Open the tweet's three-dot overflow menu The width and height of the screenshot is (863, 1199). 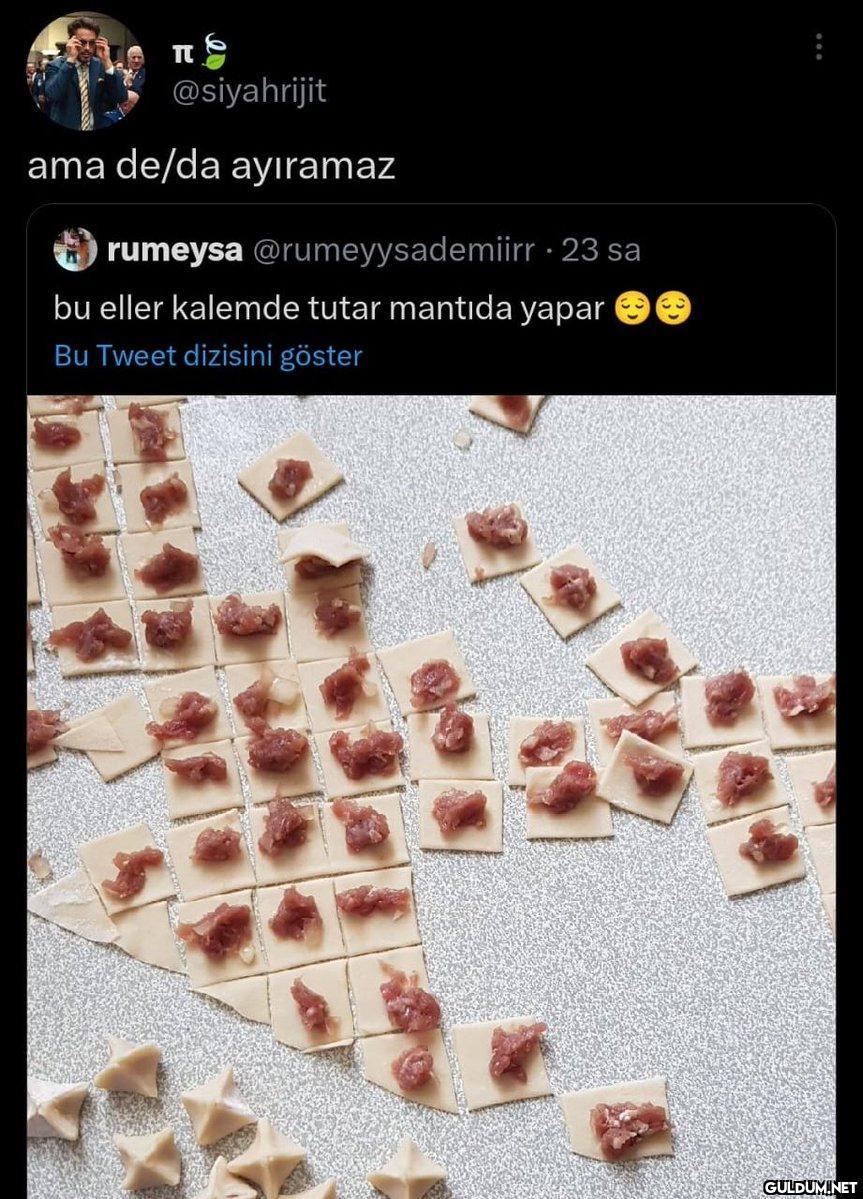[819, 46]
